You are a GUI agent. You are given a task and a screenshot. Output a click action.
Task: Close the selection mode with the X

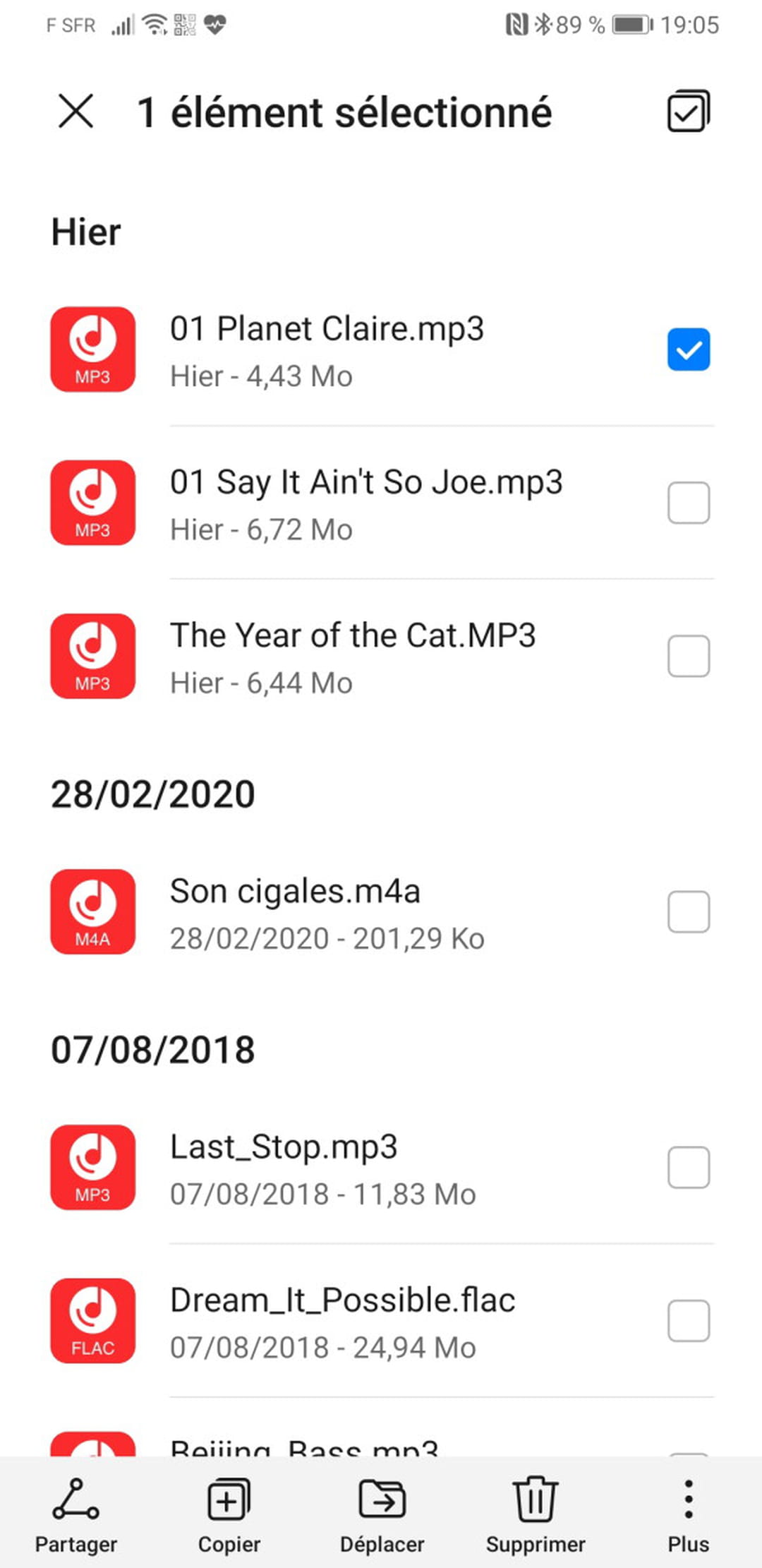pyautogui.click(x=75, y=112)
